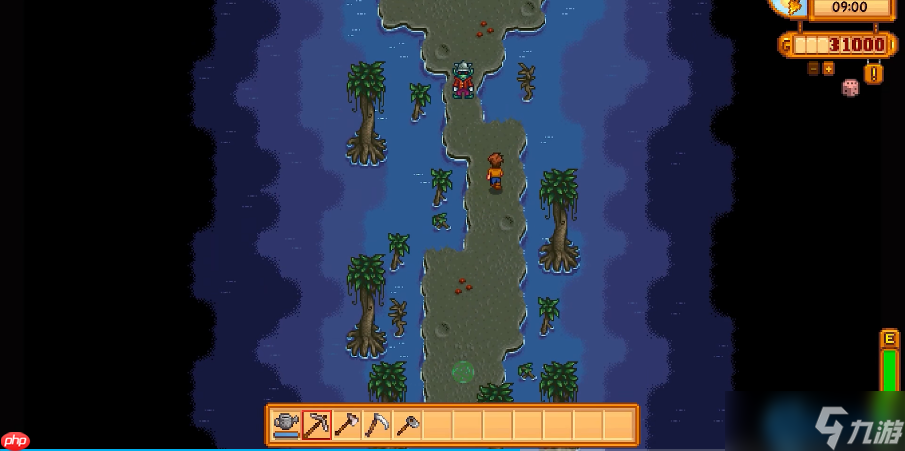Image resolution: width=905 pixels, height=451 pixels.
Task: Open the journal exclamation icon
Action: pos(873,73)
